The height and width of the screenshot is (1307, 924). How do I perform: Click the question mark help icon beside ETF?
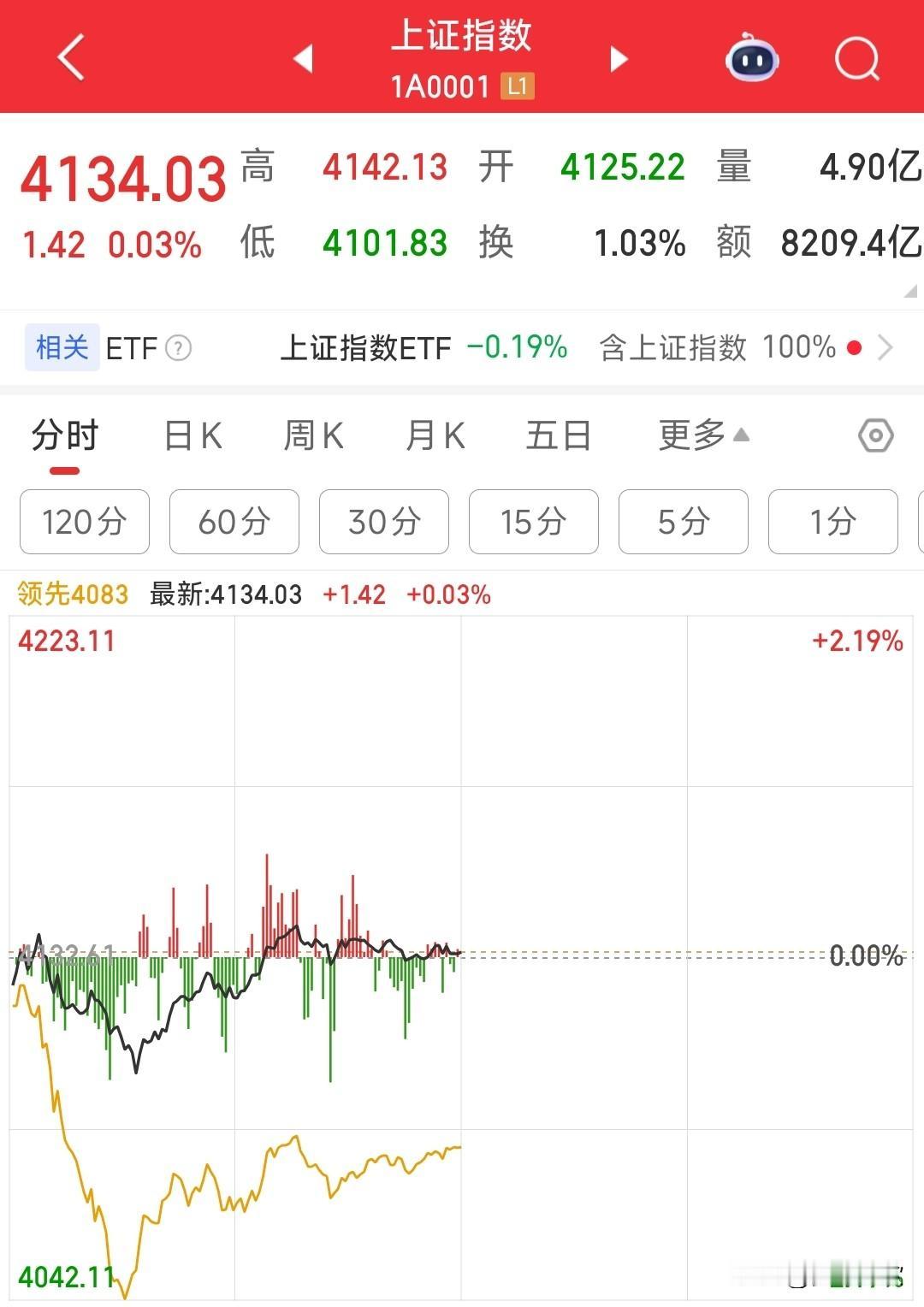click(x=177, y=348)
